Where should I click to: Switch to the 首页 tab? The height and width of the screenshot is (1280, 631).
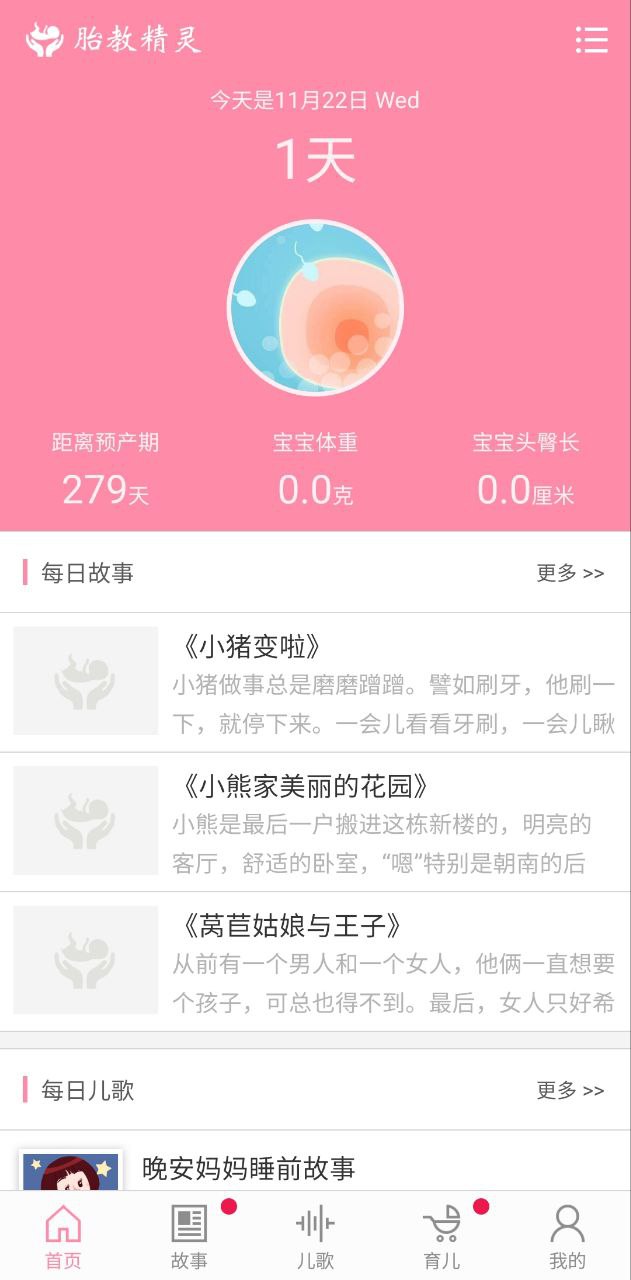(63, 1236)
